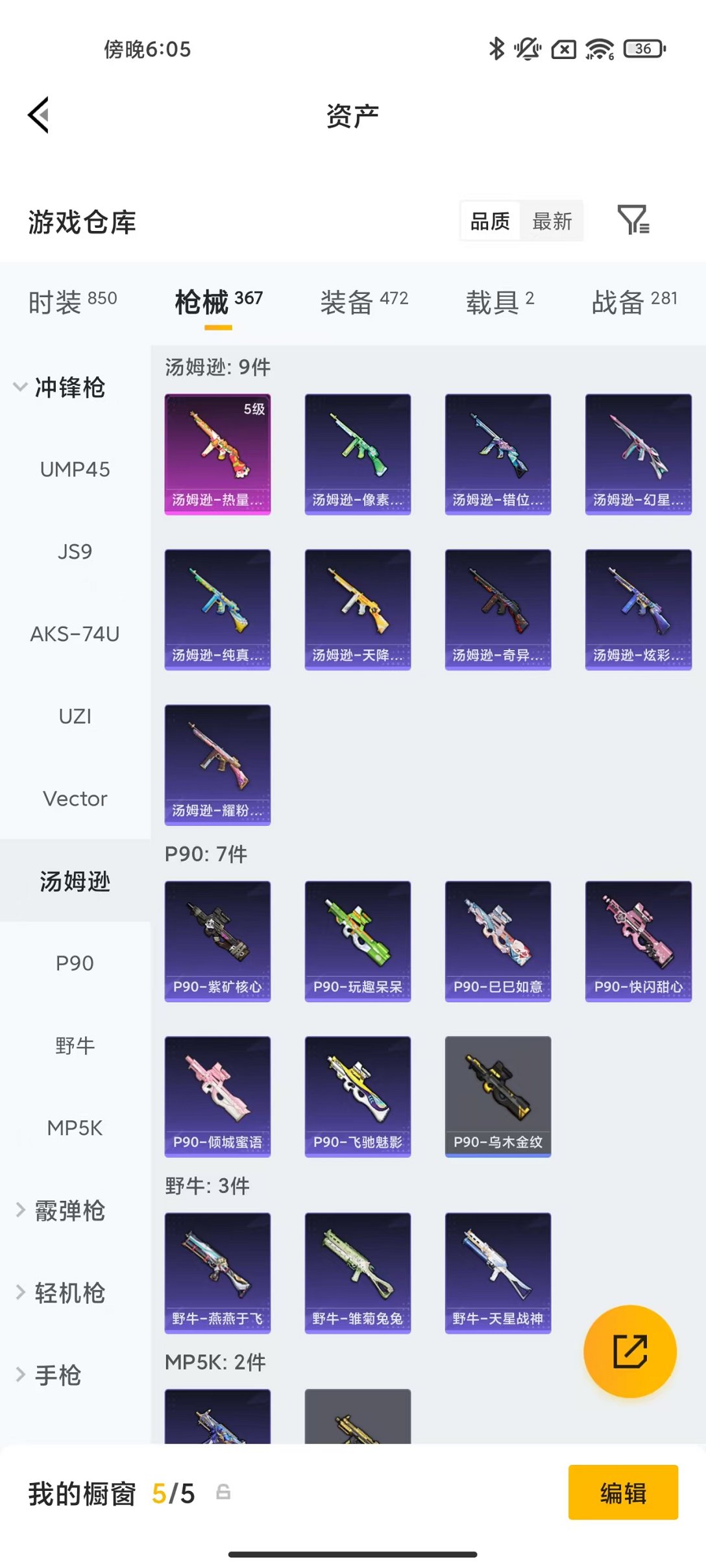The width and height of the screenshot is (706, 1568).
Task: Go back from the 资产 page
Action: pos(39,115)
